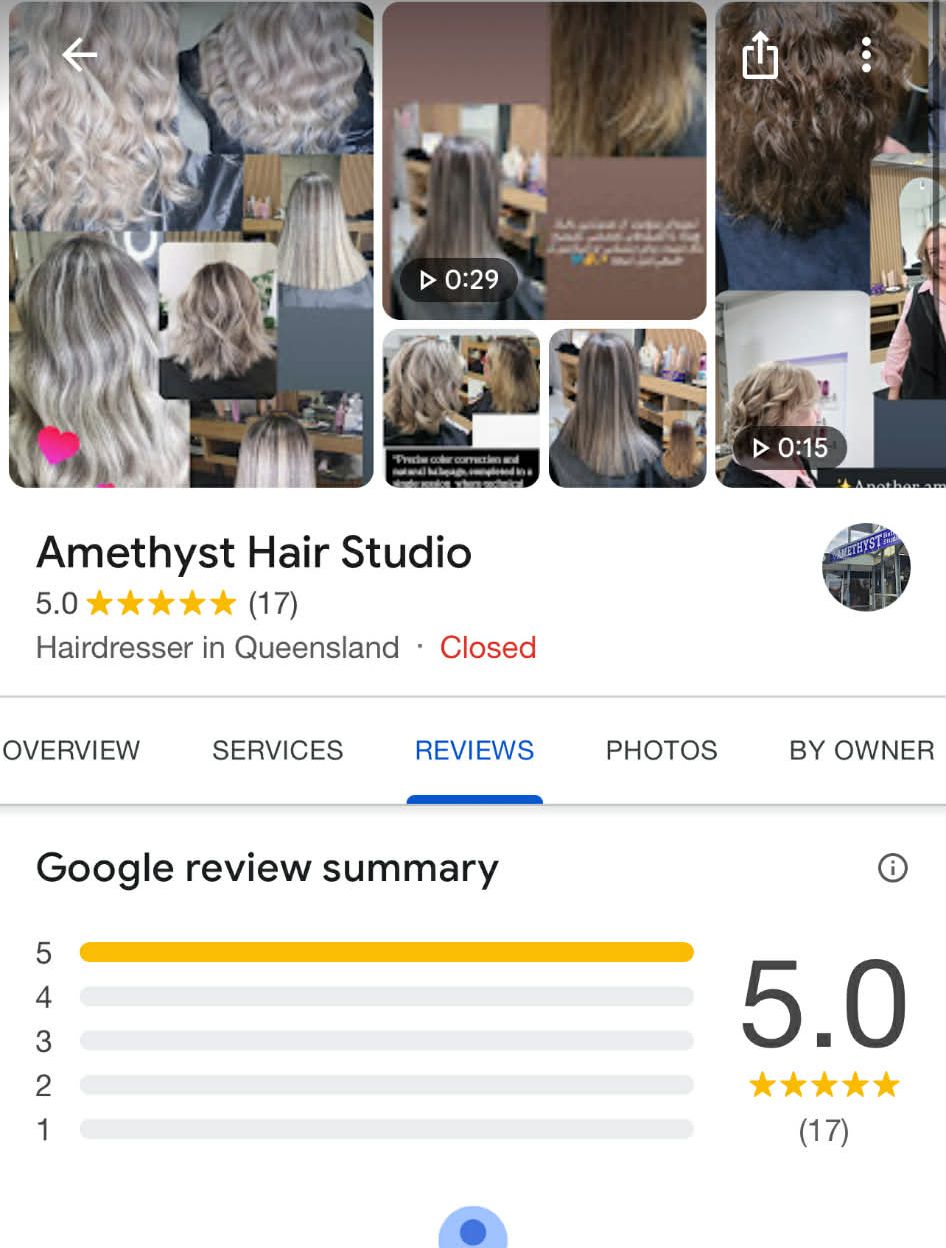This screenshot has width=946, height=1248.
Task: Go back using the top-left arrow
Action: coord(79,55)
